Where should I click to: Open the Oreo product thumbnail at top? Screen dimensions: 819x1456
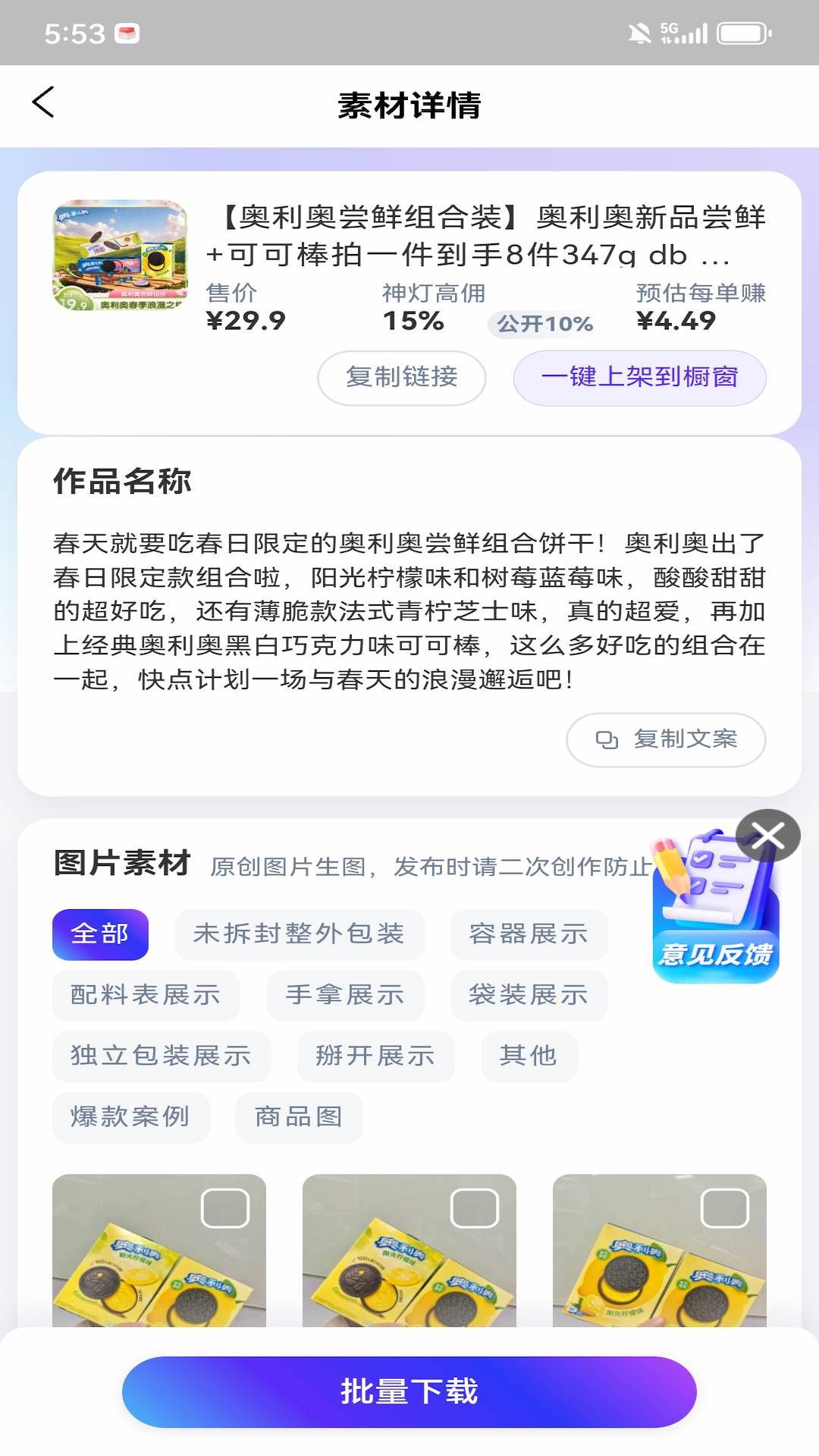(120, 256)
